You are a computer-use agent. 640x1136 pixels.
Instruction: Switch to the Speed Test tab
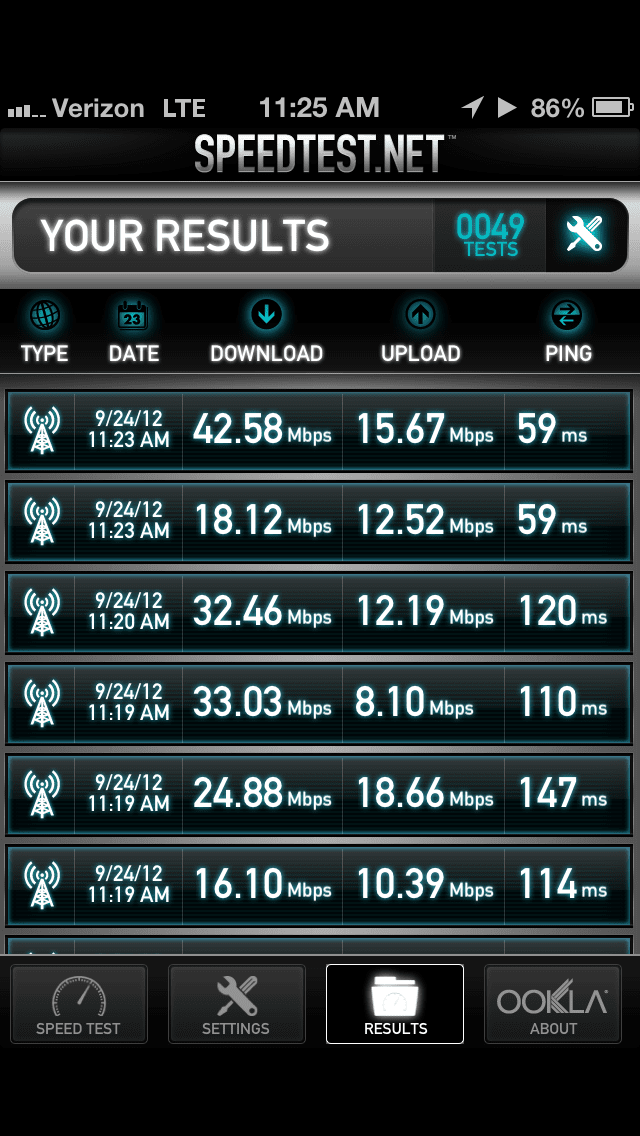pos(78,1003)
